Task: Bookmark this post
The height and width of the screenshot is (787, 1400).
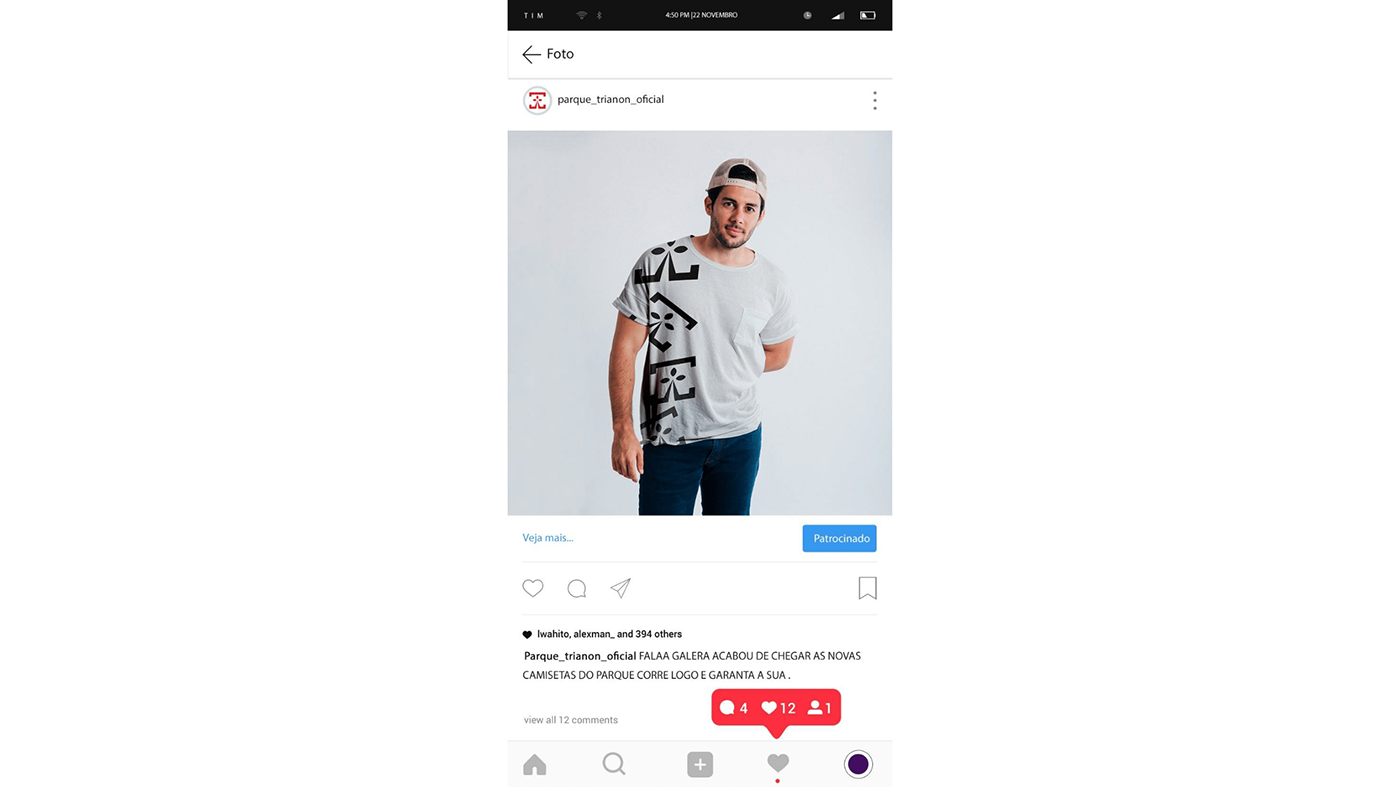Action: 867,588
